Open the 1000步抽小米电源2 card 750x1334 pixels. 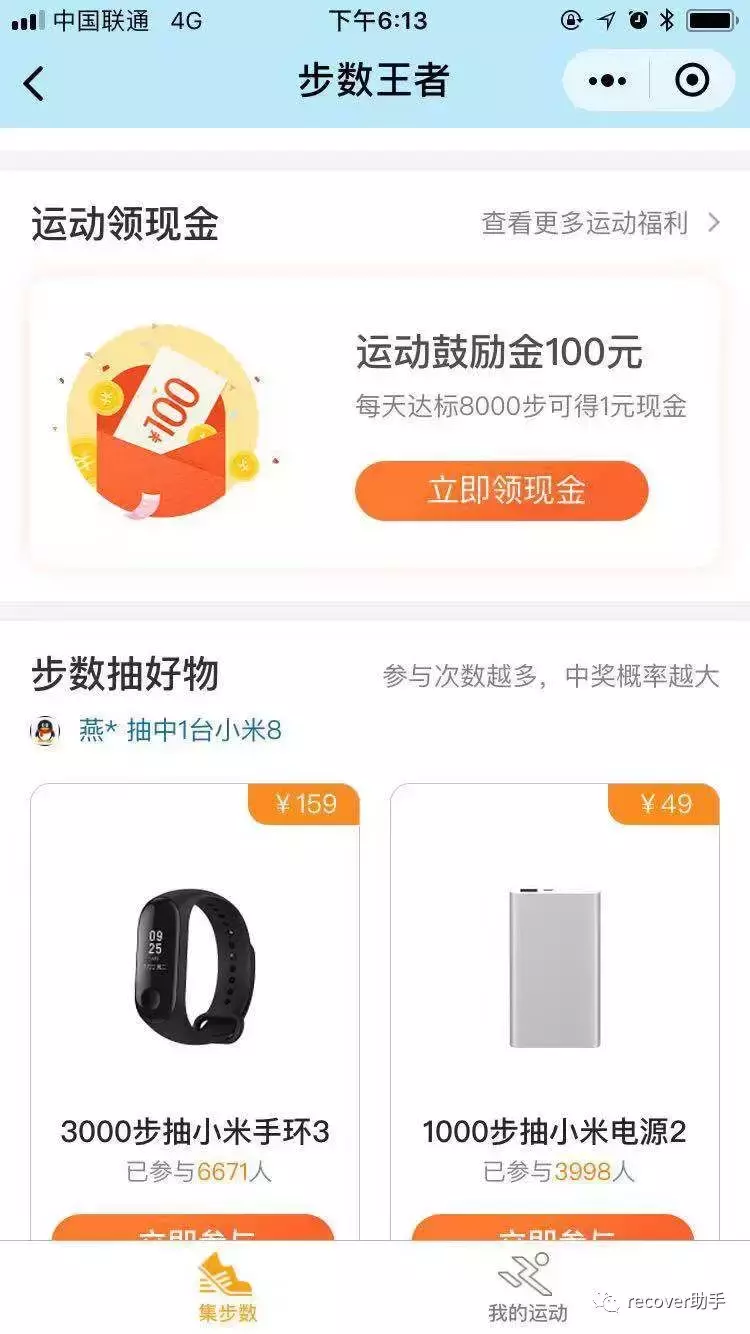[x=554, y=1000]
